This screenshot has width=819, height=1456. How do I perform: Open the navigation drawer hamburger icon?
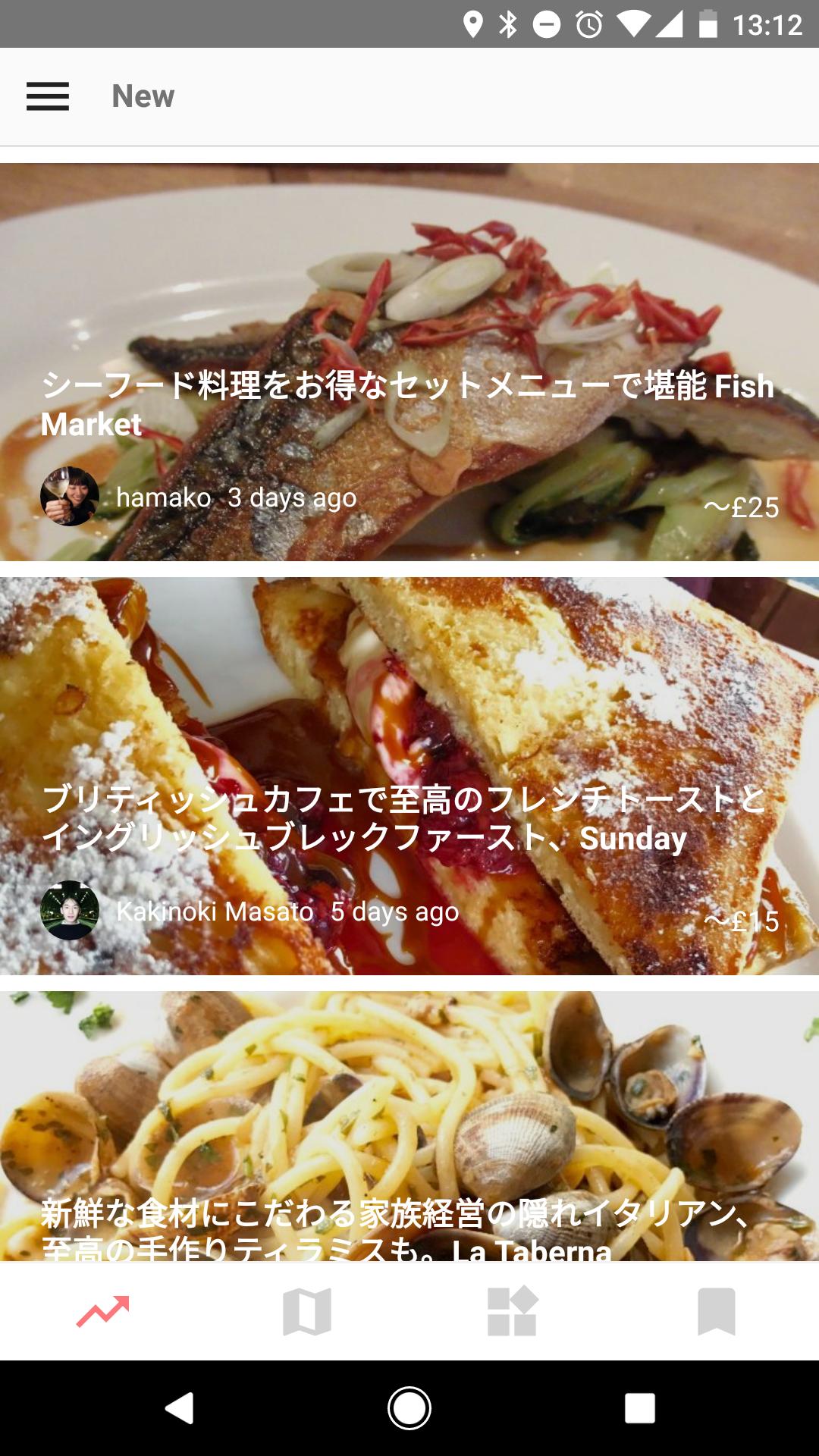48,96
